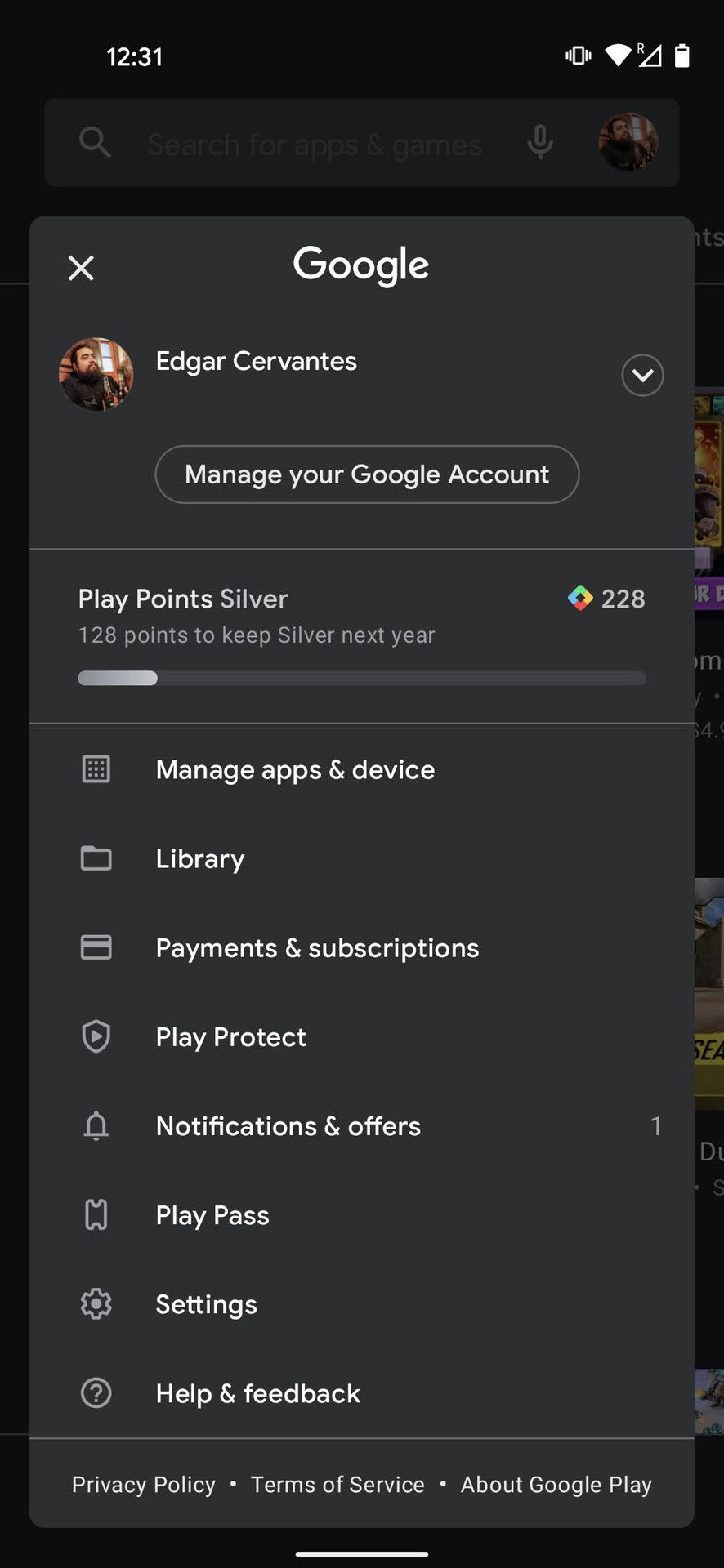Close the Google account menu

[81, 268]
